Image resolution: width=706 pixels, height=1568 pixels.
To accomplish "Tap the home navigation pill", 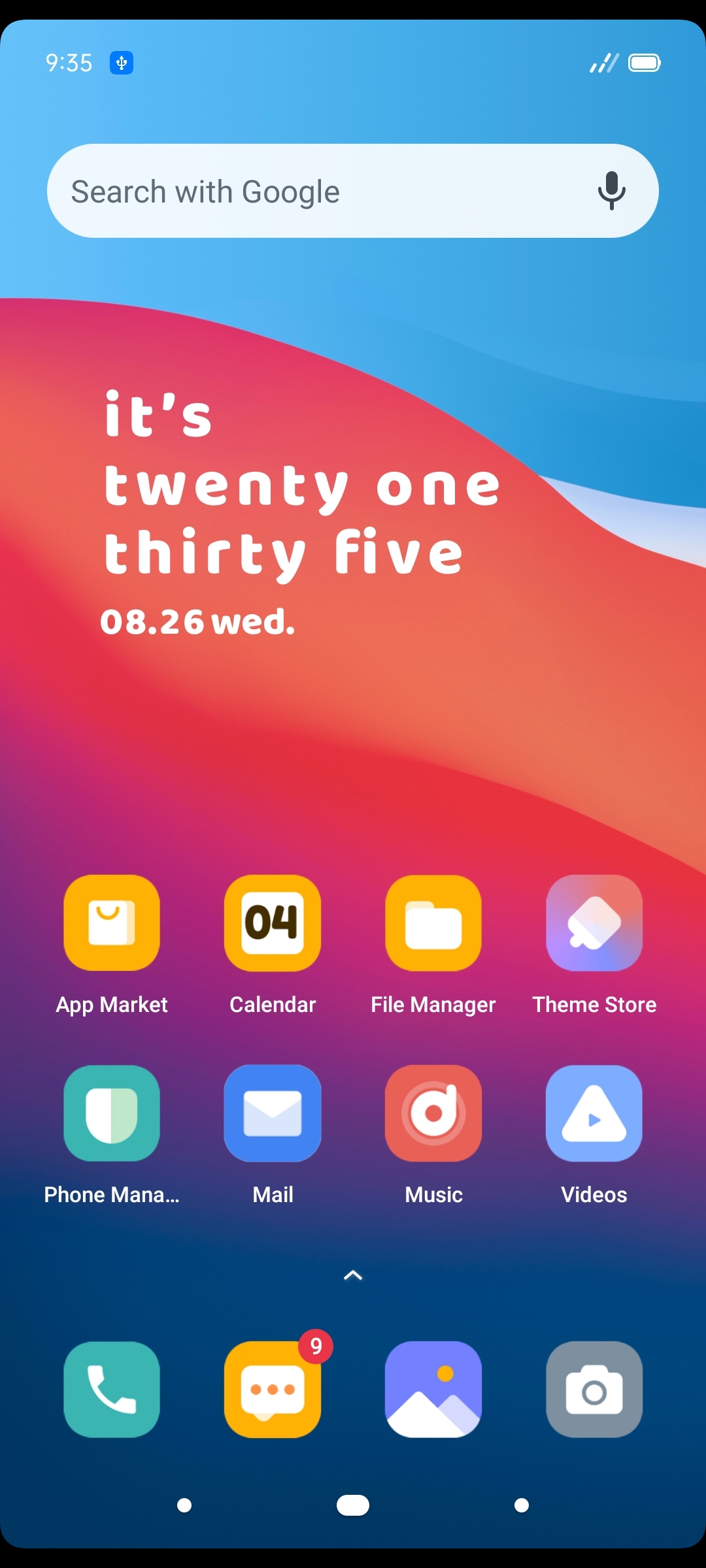I will click(x=353, y=1505).
